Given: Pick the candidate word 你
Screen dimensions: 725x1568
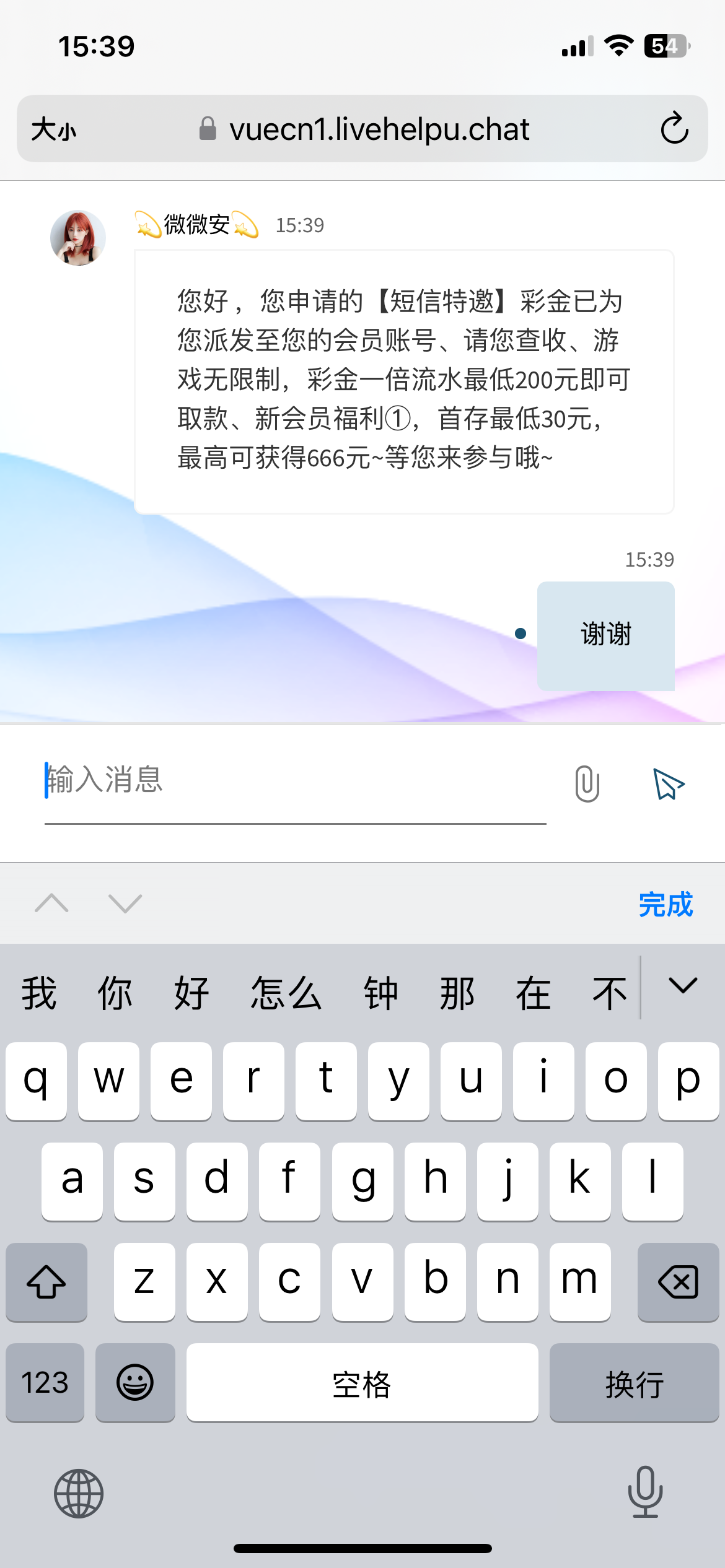Looking at the screenshot, I should point(115,993).
